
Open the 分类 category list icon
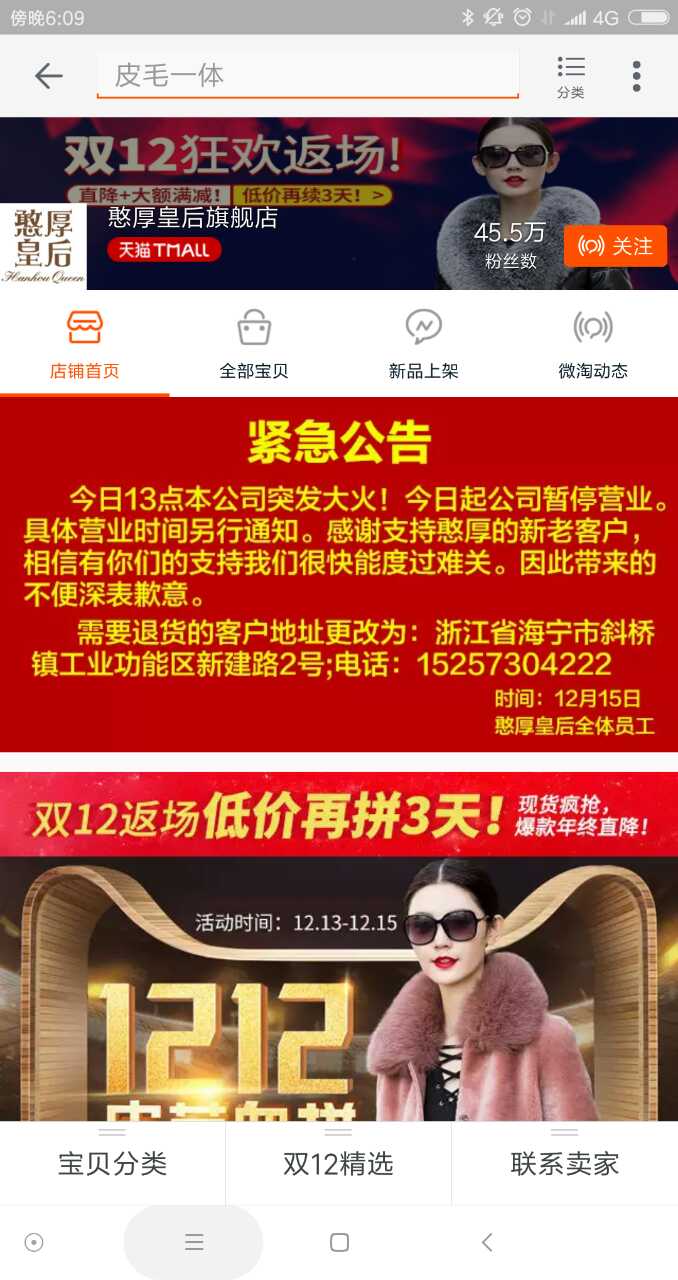tap(571, 77)
